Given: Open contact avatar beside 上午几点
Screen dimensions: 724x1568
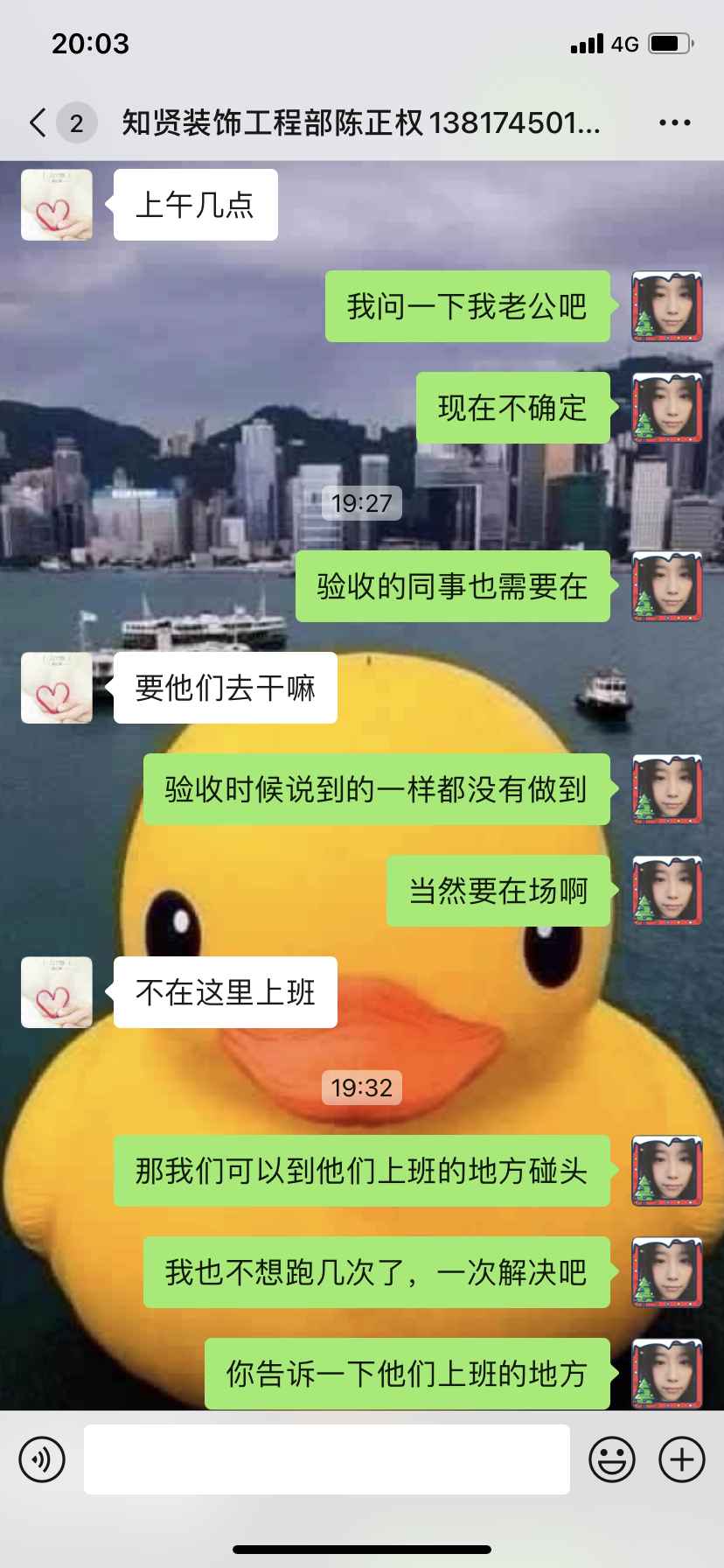Looking at the screenshot, I should tap(57, 205).
